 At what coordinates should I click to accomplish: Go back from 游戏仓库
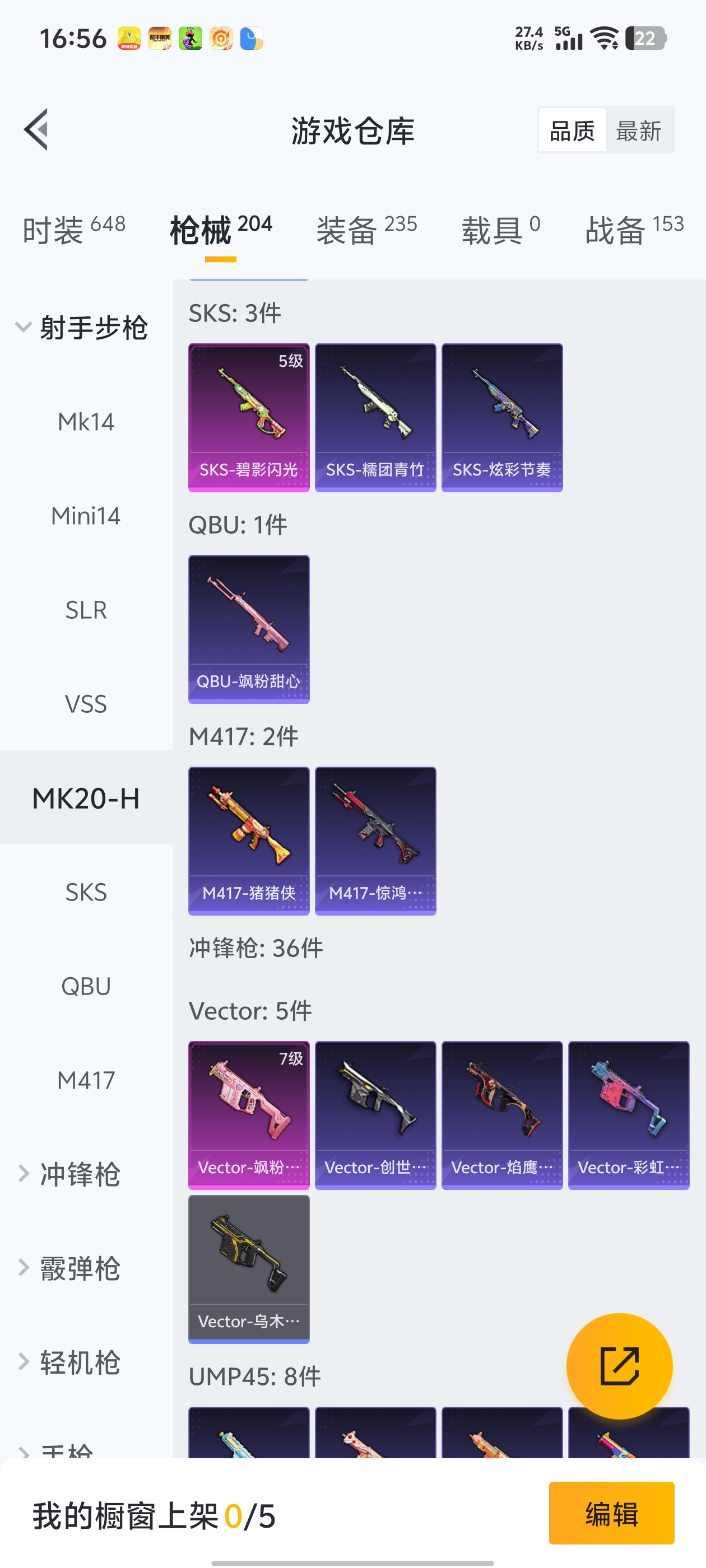pos(36,129)
